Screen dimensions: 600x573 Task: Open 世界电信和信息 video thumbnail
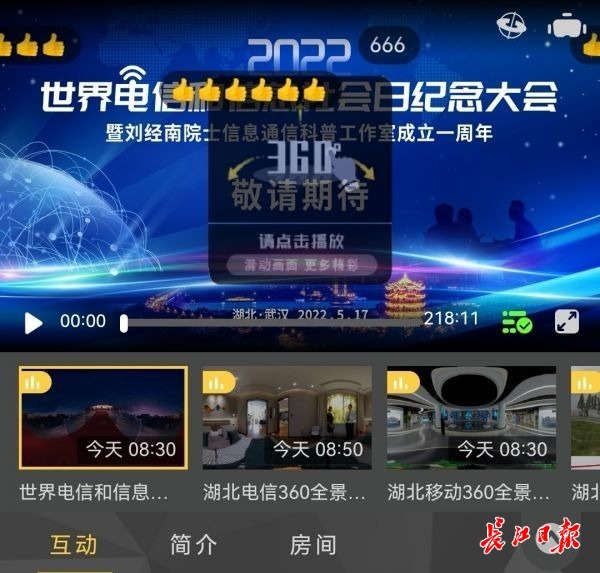coord(103,417)
